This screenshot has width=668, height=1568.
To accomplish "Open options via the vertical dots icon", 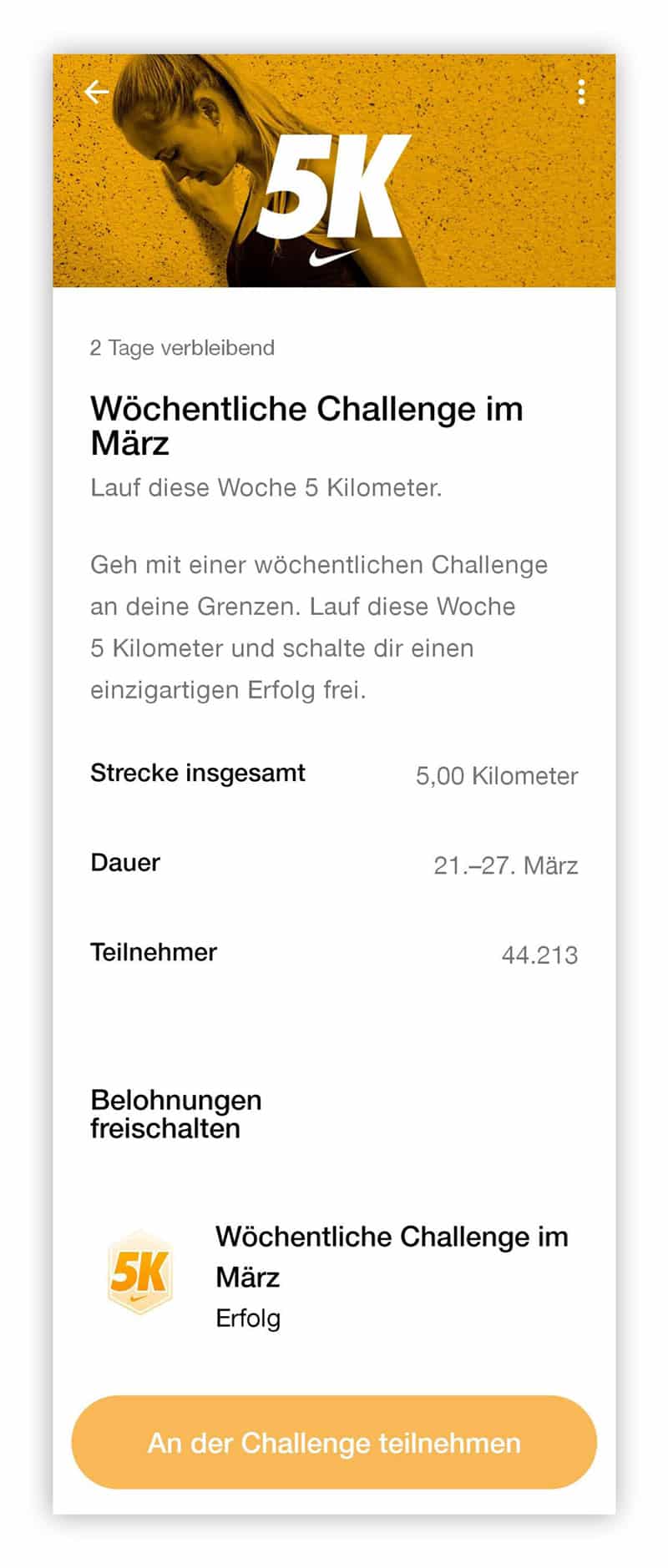I will click(x=582, y=92).
